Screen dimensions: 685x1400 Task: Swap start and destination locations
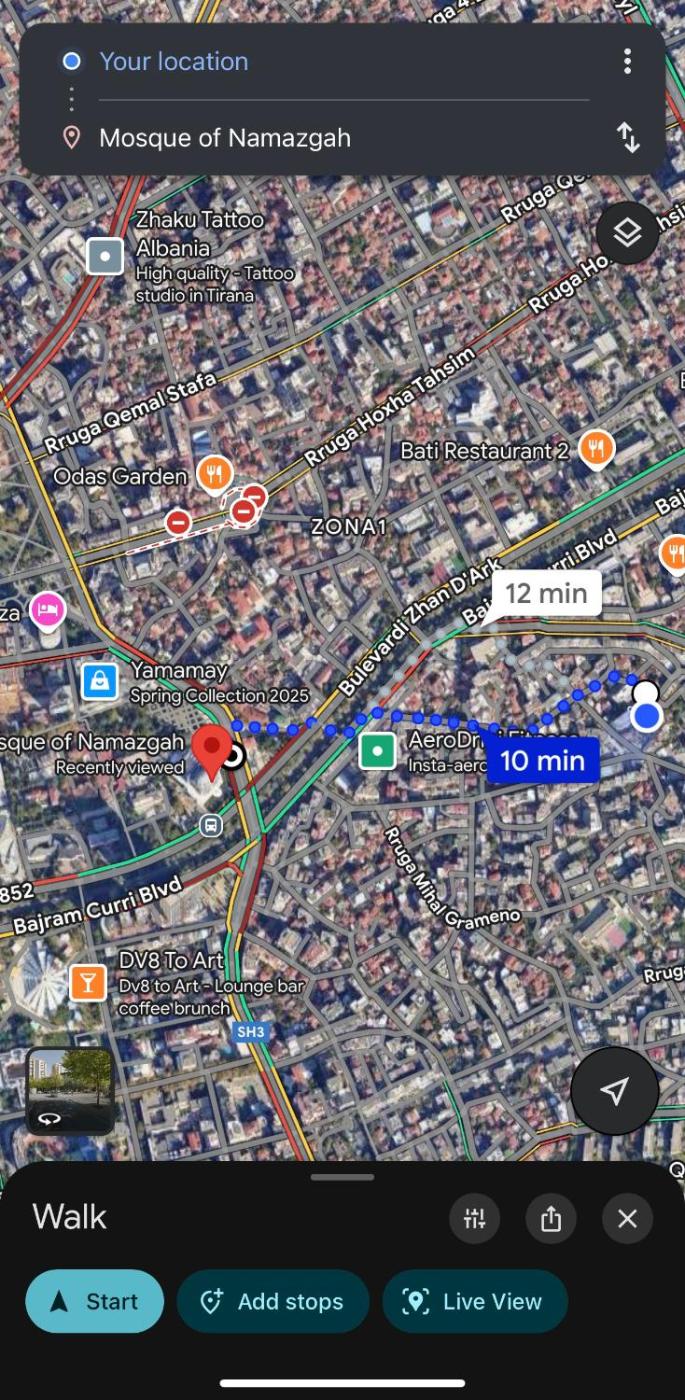pyautogui.click(x=627, y=137)
